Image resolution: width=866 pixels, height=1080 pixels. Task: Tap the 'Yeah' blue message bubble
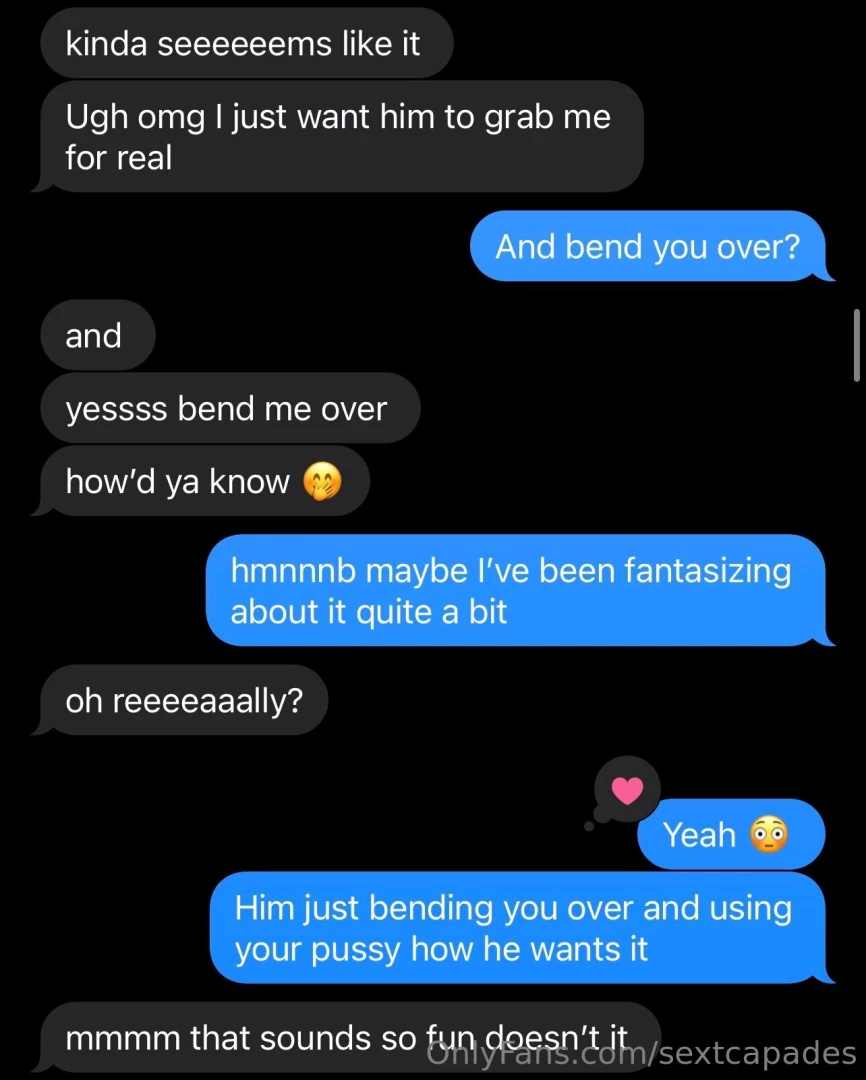731,834
